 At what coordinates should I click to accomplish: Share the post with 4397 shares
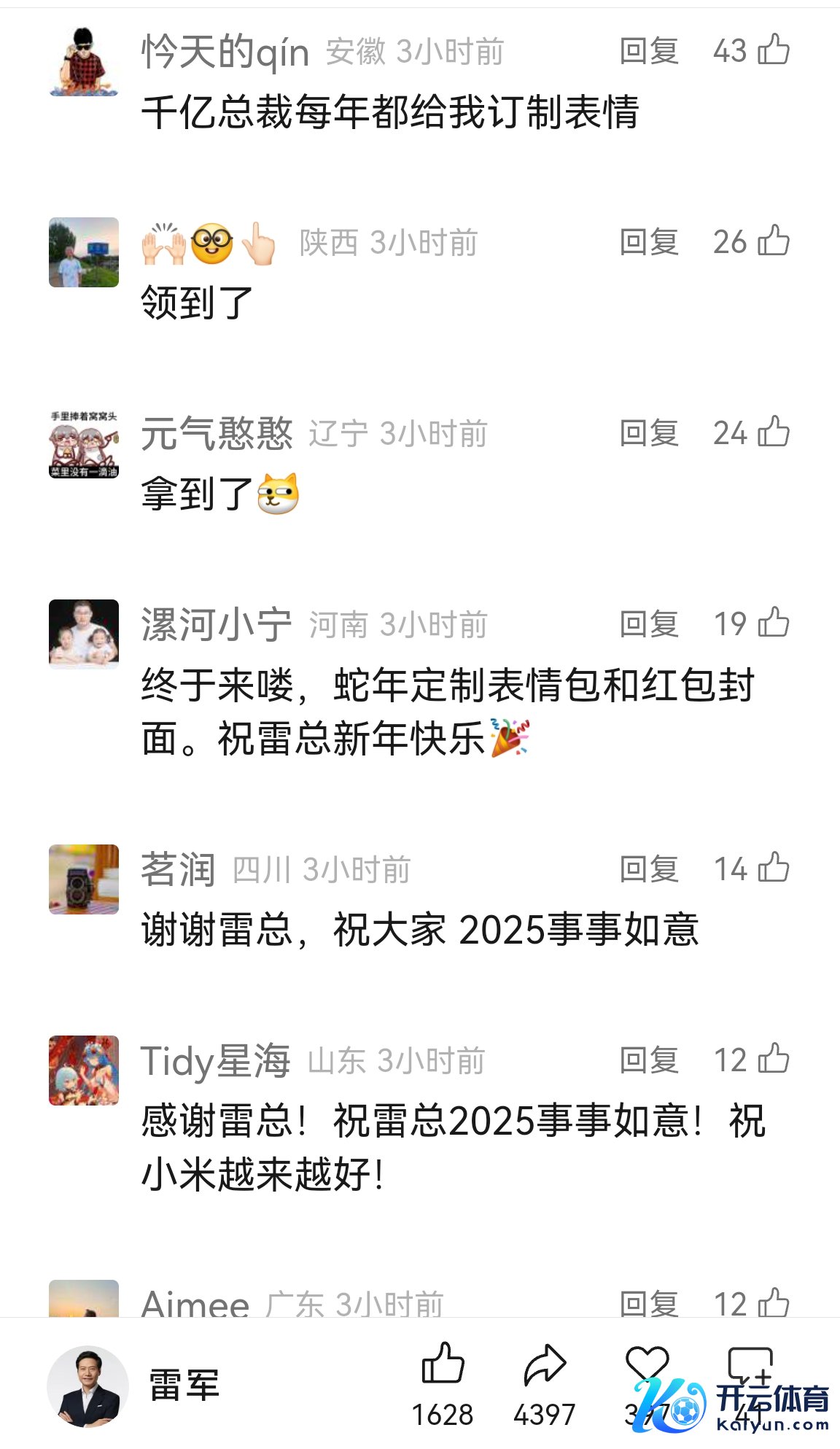(545, 1364)
